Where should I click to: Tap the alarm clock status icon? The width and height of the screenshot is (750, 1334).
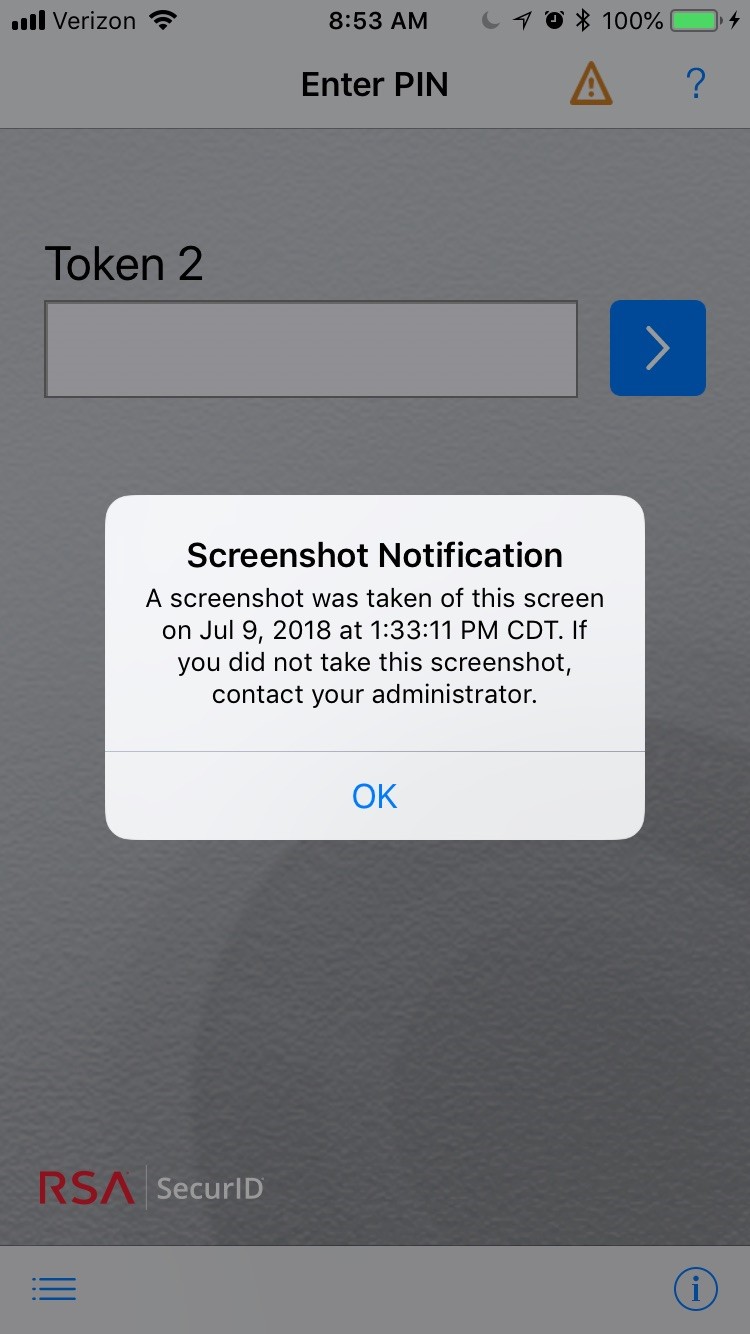point(554,19)
